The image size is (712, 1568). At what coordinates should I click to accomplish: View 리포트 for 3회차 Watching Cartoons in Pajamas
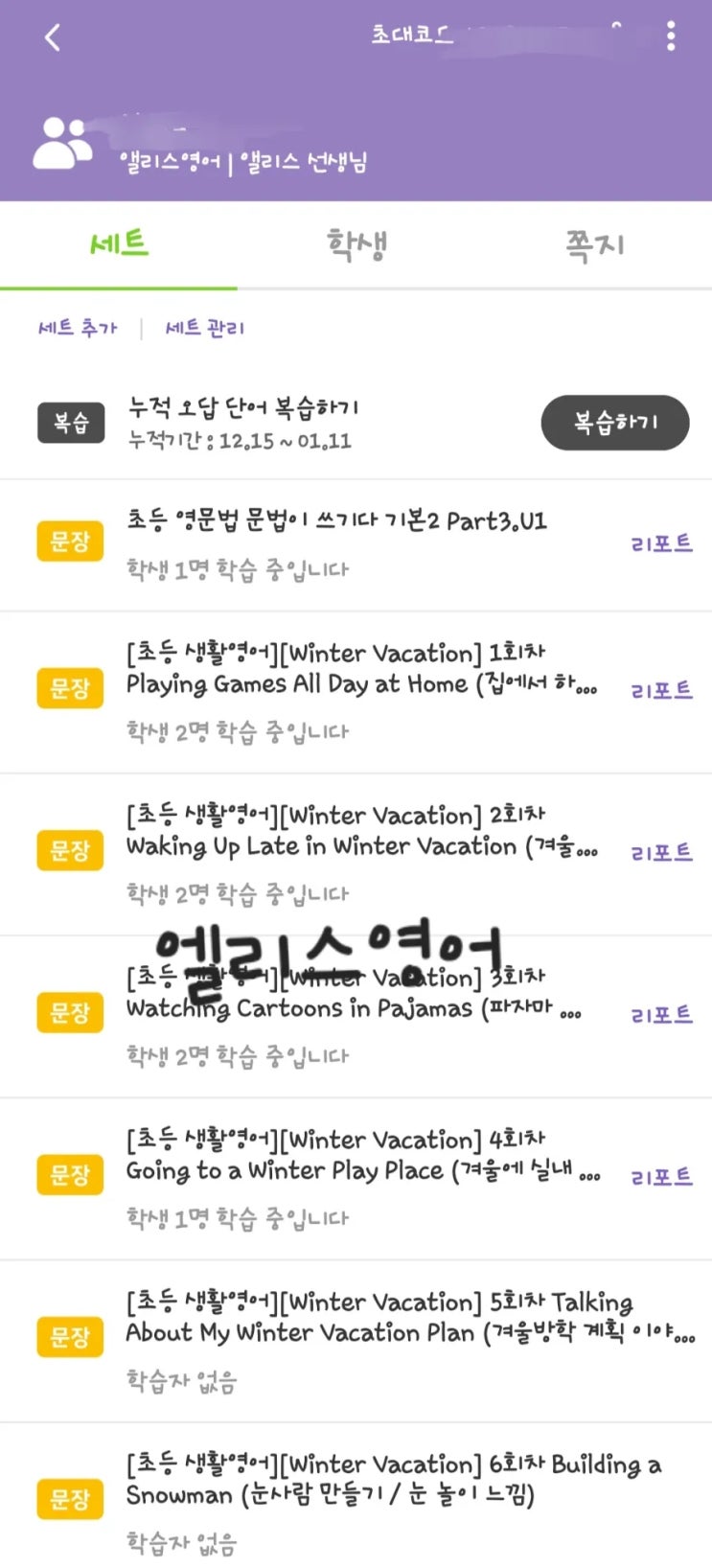[661, 1014]
